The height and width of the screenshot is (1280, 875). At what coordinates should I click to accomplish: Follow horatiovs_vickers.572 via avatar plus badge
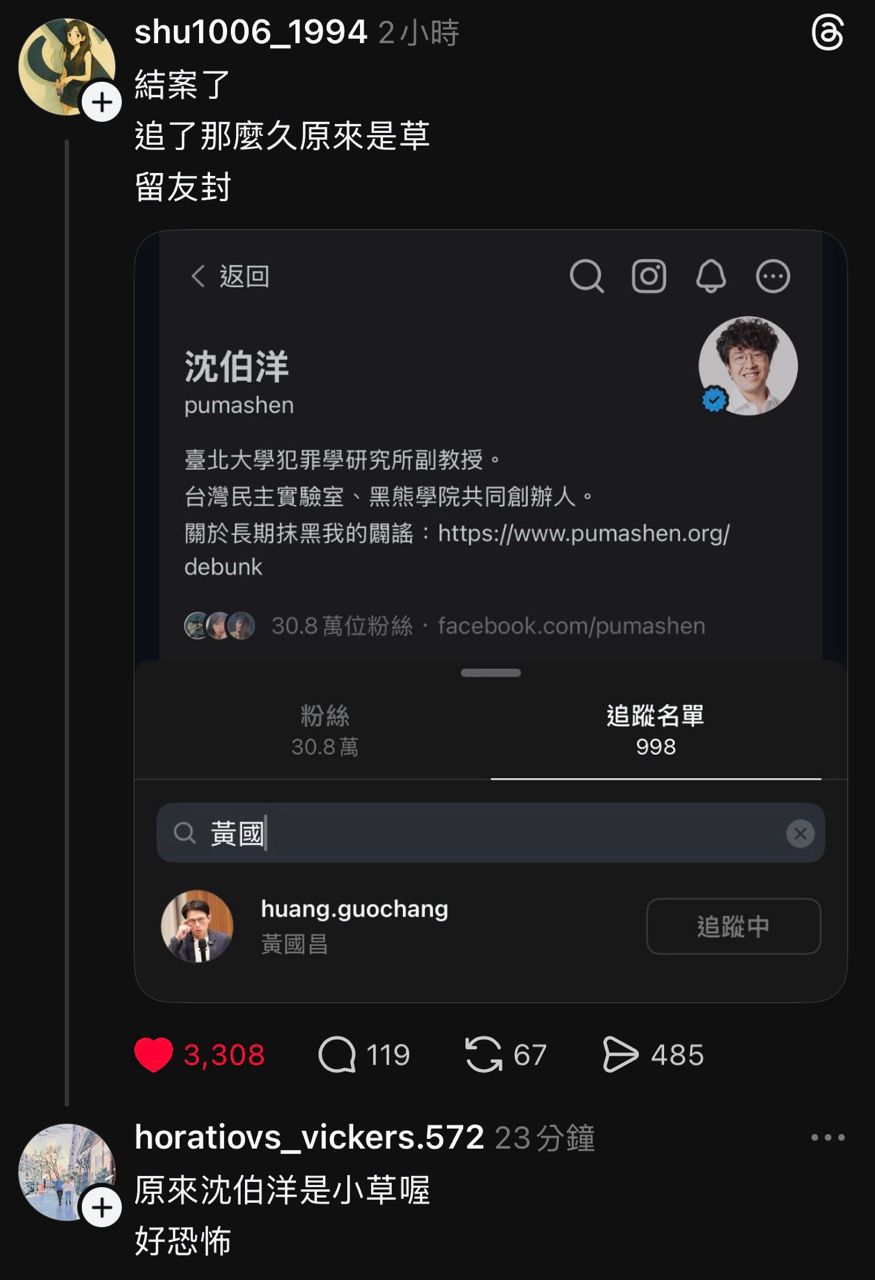[x=101, y=1208]
